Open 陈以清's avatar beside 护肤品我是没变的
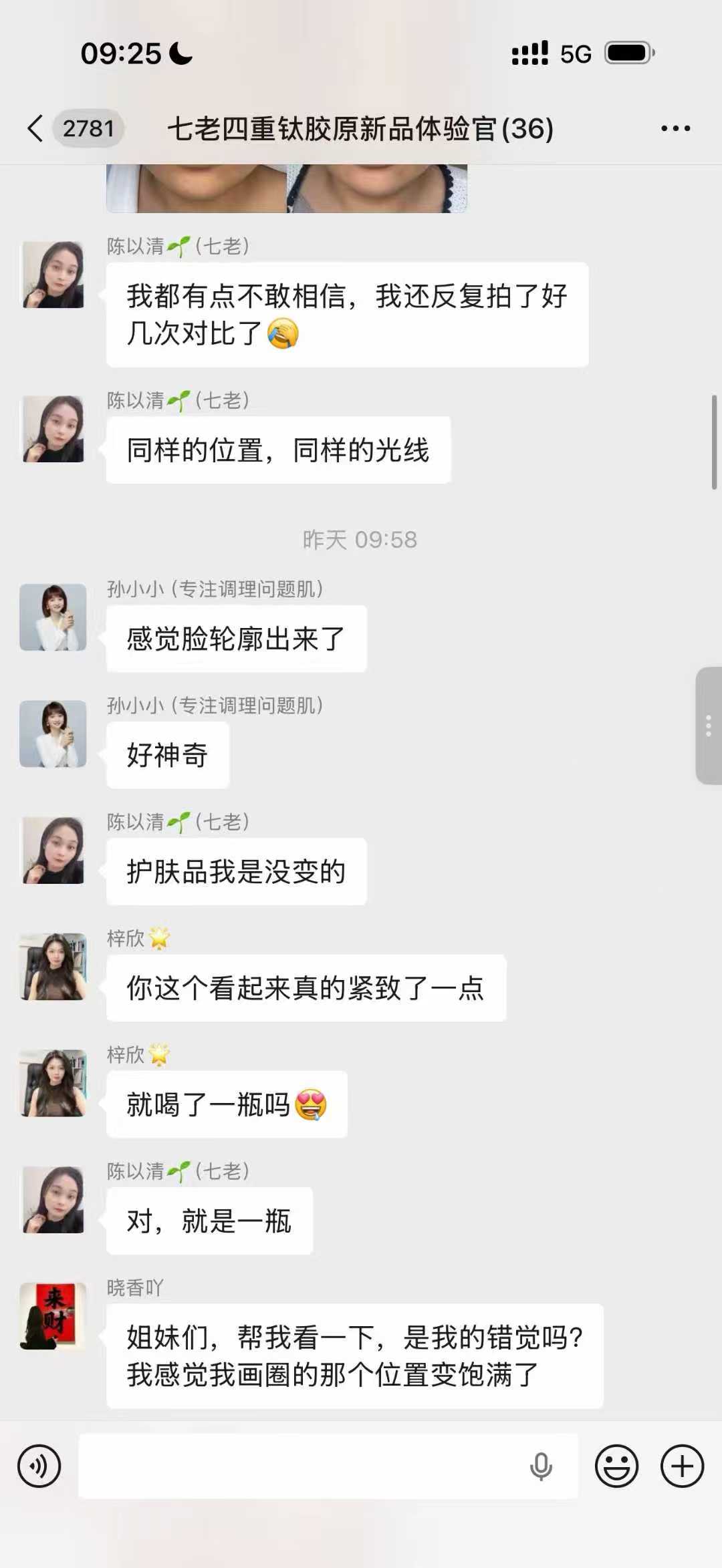The image size is (722, 1568). click(53, 850)
